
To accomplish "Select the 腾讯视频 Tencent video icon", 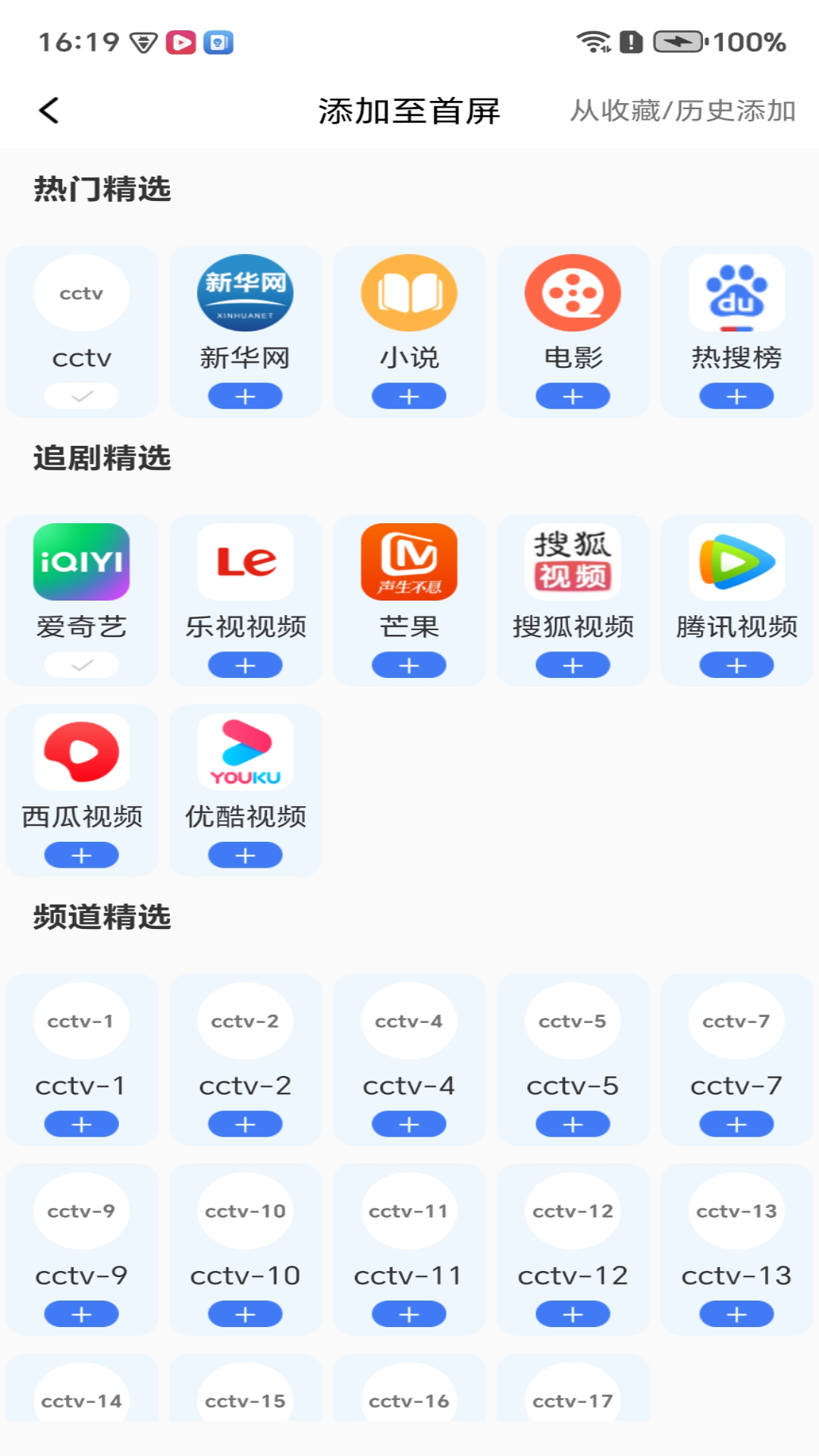I will (736, 563).
